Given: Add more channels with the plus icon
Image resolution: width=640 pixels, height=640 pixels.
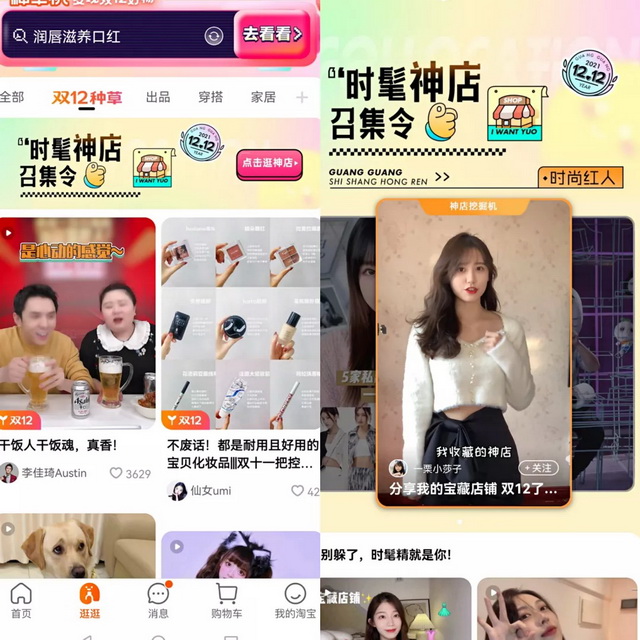Looking at the screenshot, I should coord(302,97).
